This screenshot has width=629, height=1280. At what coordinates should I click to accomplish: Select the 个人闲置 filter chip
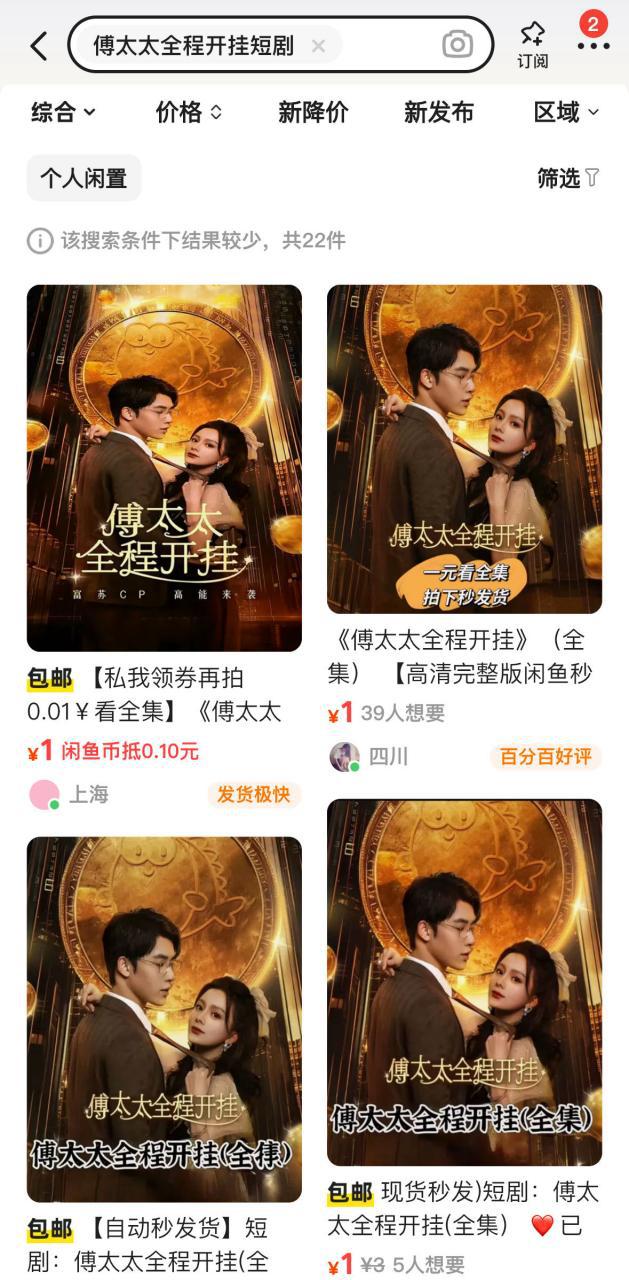click(84, 178)
